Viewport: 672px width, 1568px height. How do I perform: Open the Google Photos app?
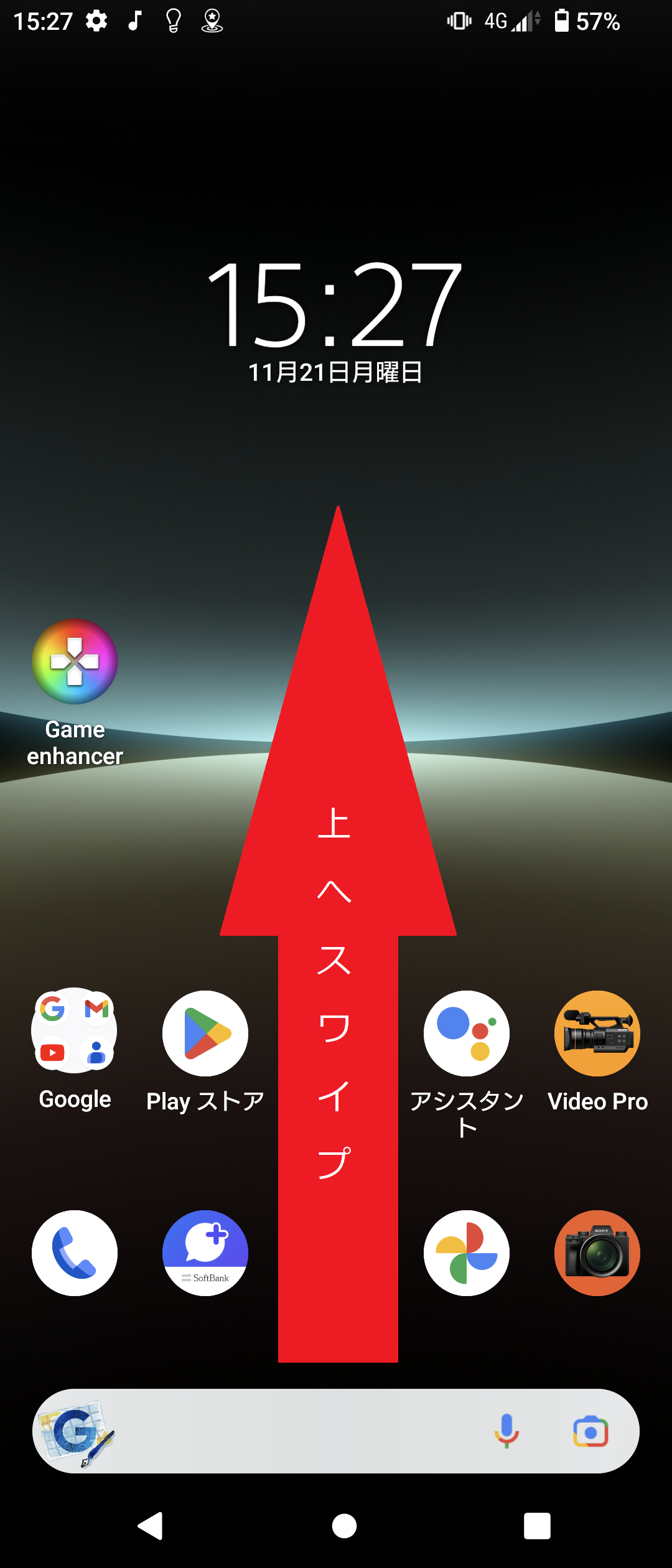click(x=467, y=1253)
